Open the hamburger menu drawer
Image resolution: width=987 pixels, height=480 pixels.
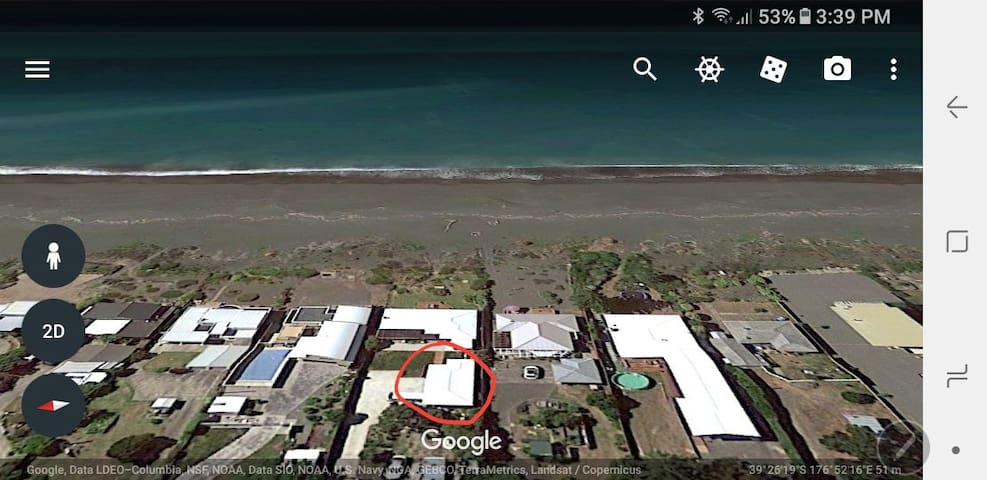pos(37,69)
